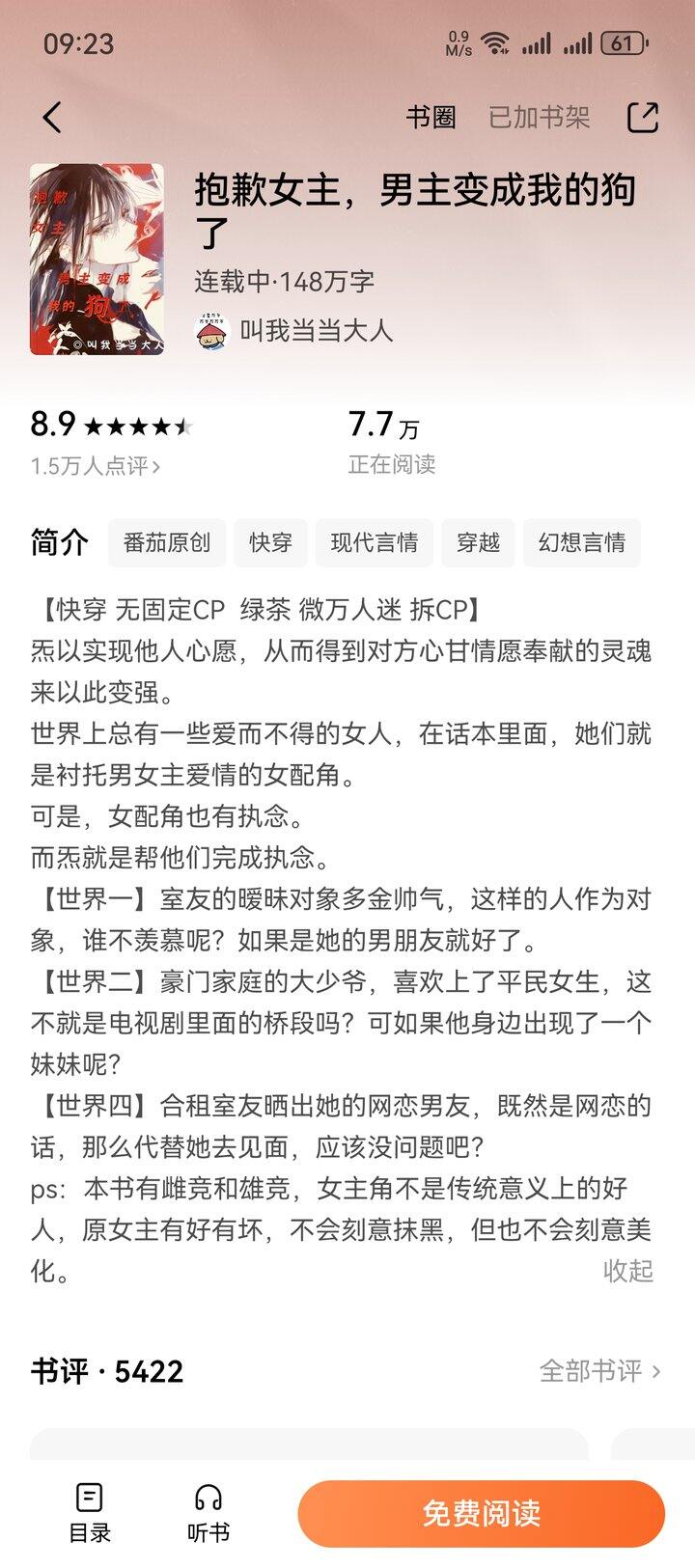Image resolution: width=695 pixels, height=1568 pixels.
Task: Open the book cover image
Action: (97, 259)
